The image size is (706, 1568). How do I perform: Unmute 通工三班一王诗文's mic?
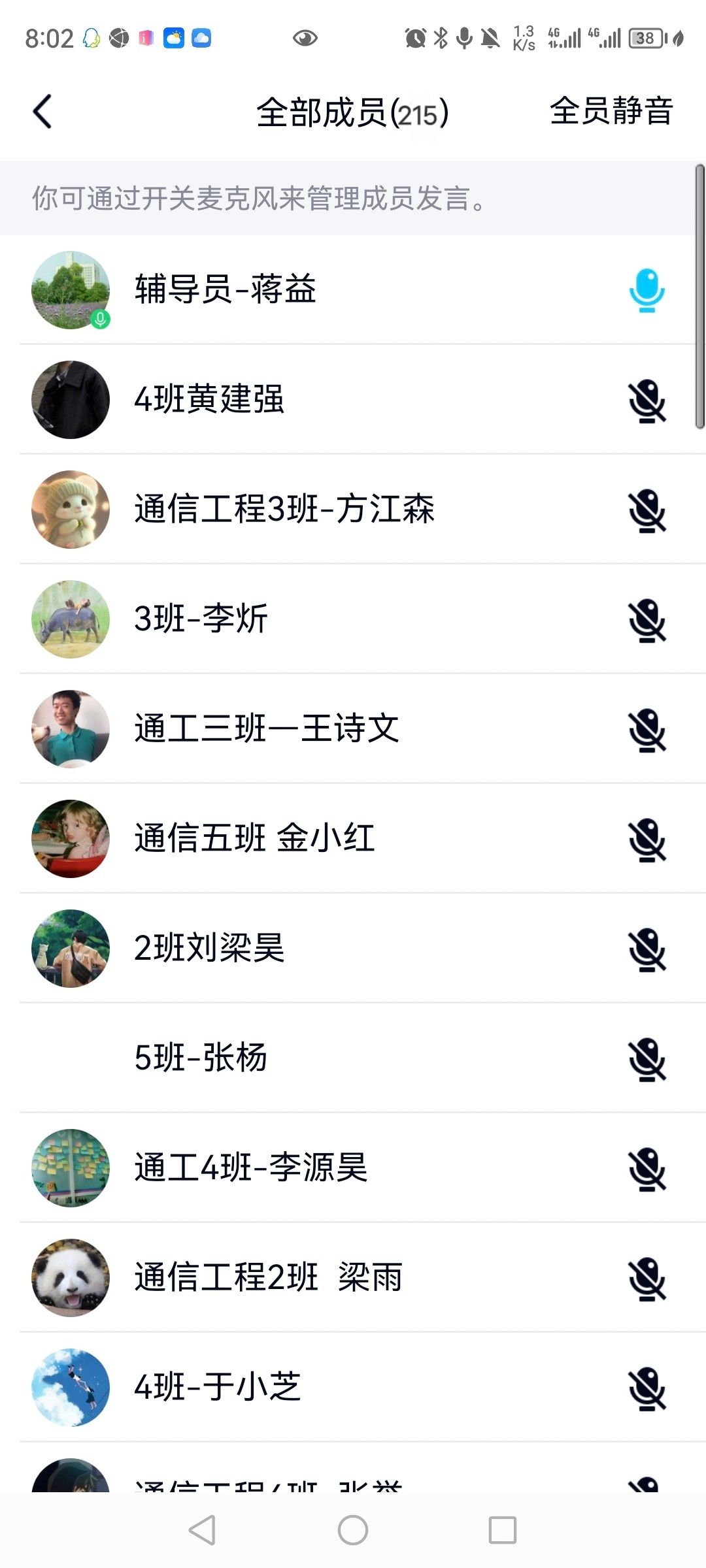coord(647,730)
